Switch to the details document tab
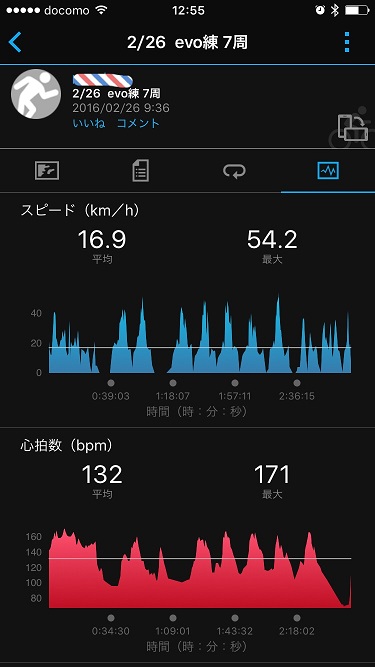Image resolution: width=375 pixels, height=667 pixels. point(140,171)
